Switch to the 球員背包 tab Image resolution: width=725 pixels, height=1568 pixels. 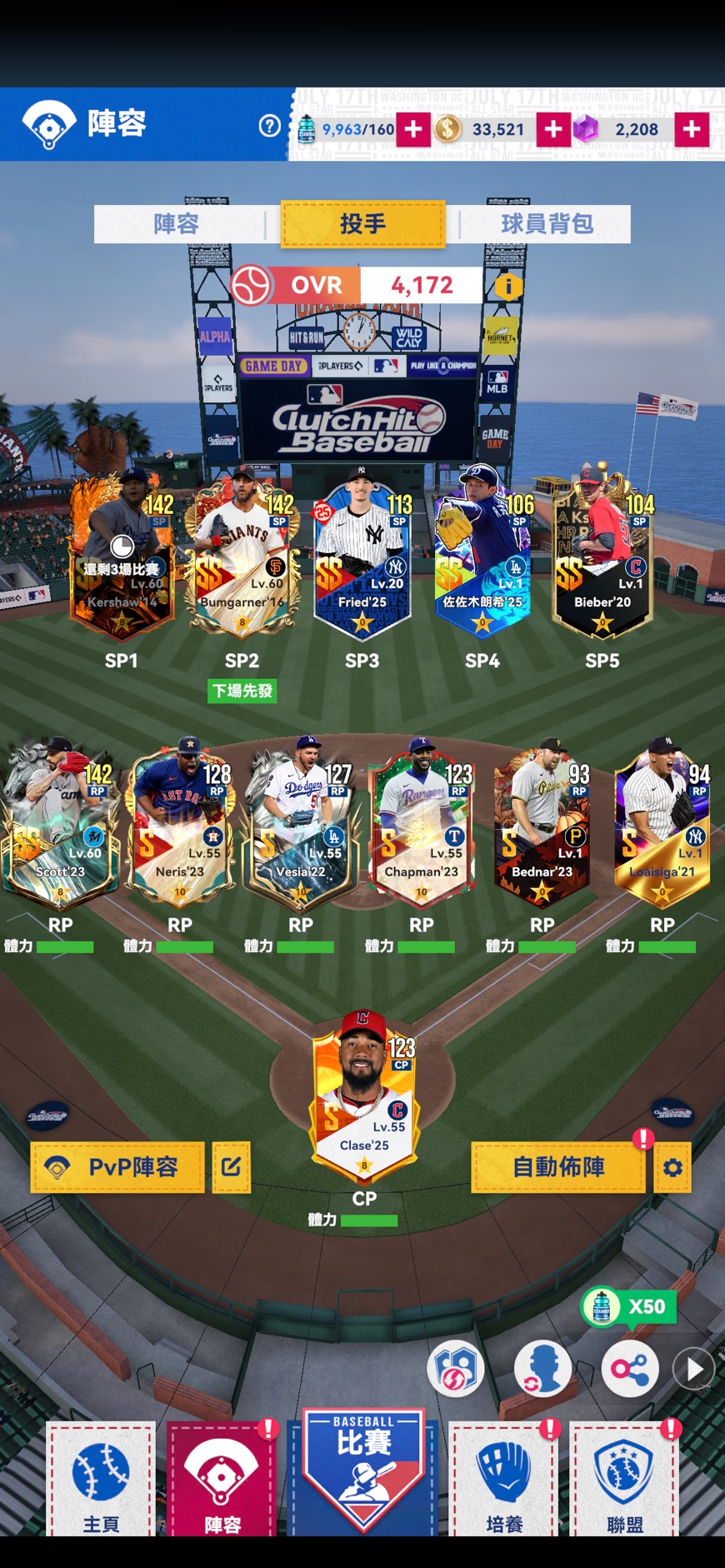547,224
